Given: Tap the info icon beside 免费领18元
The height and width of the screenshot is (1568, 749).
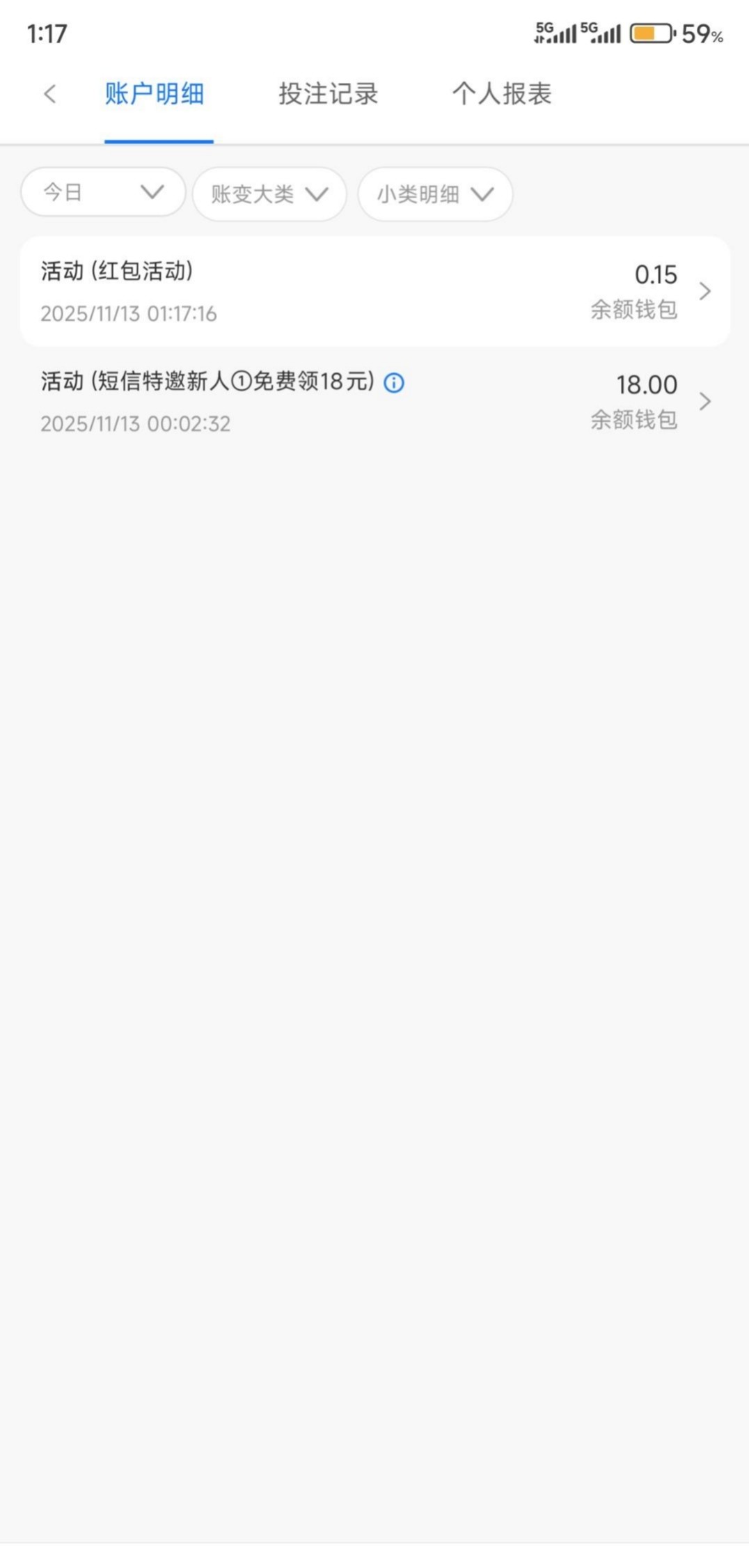Looking at the screenshot, I should [x=394, y=382].
